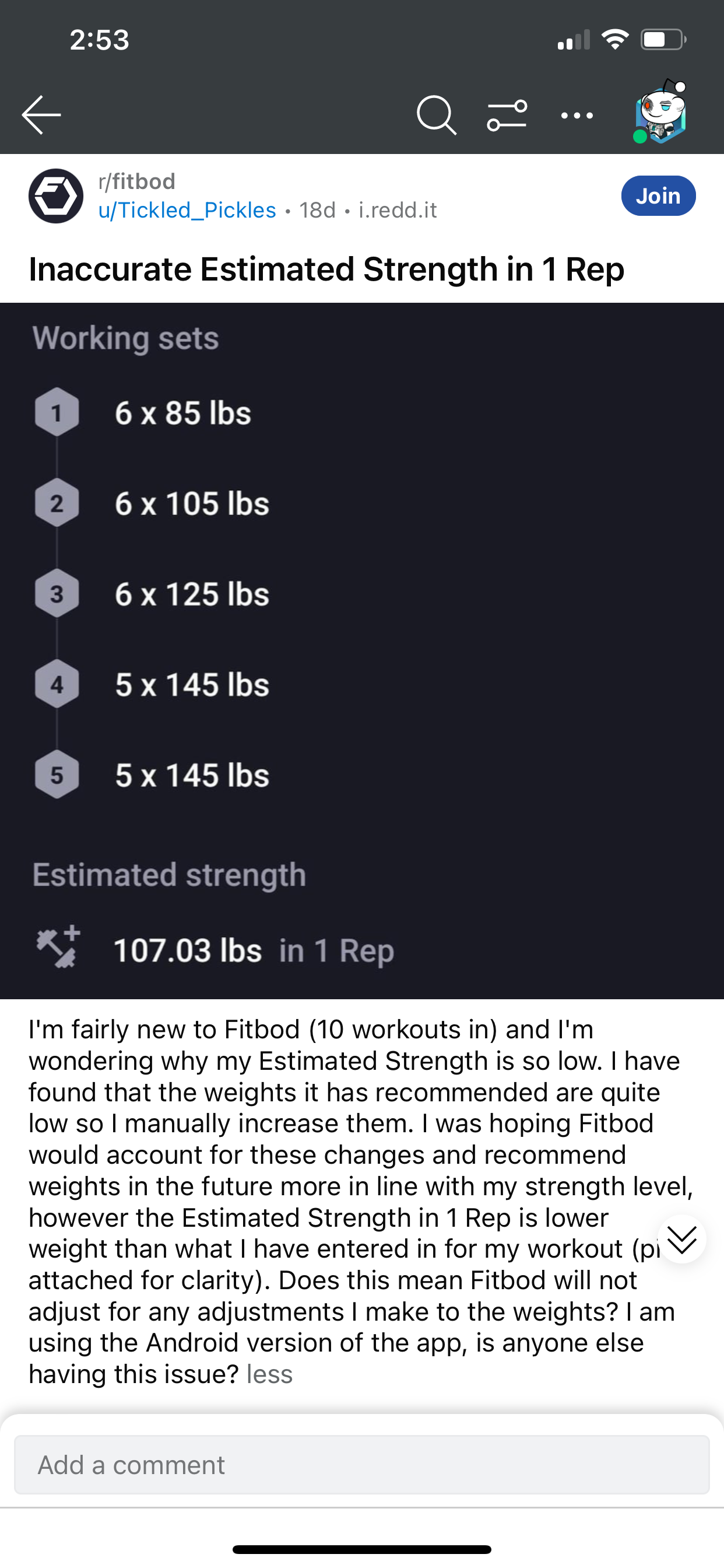Tap the Add a comment field

[362, 1465]
